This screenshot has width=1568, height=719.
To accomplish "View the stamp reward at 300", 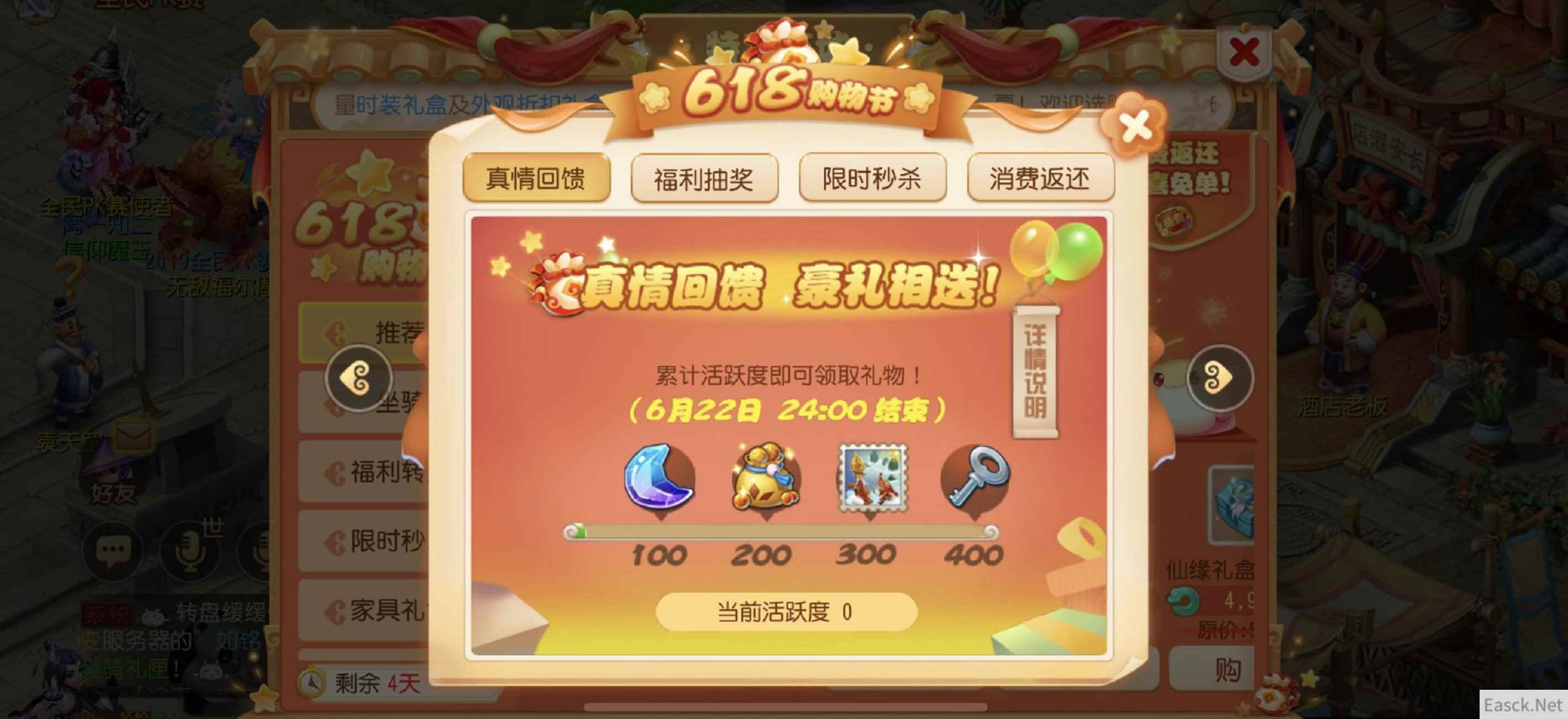I will pyautogui.click(x=872, y=477).
